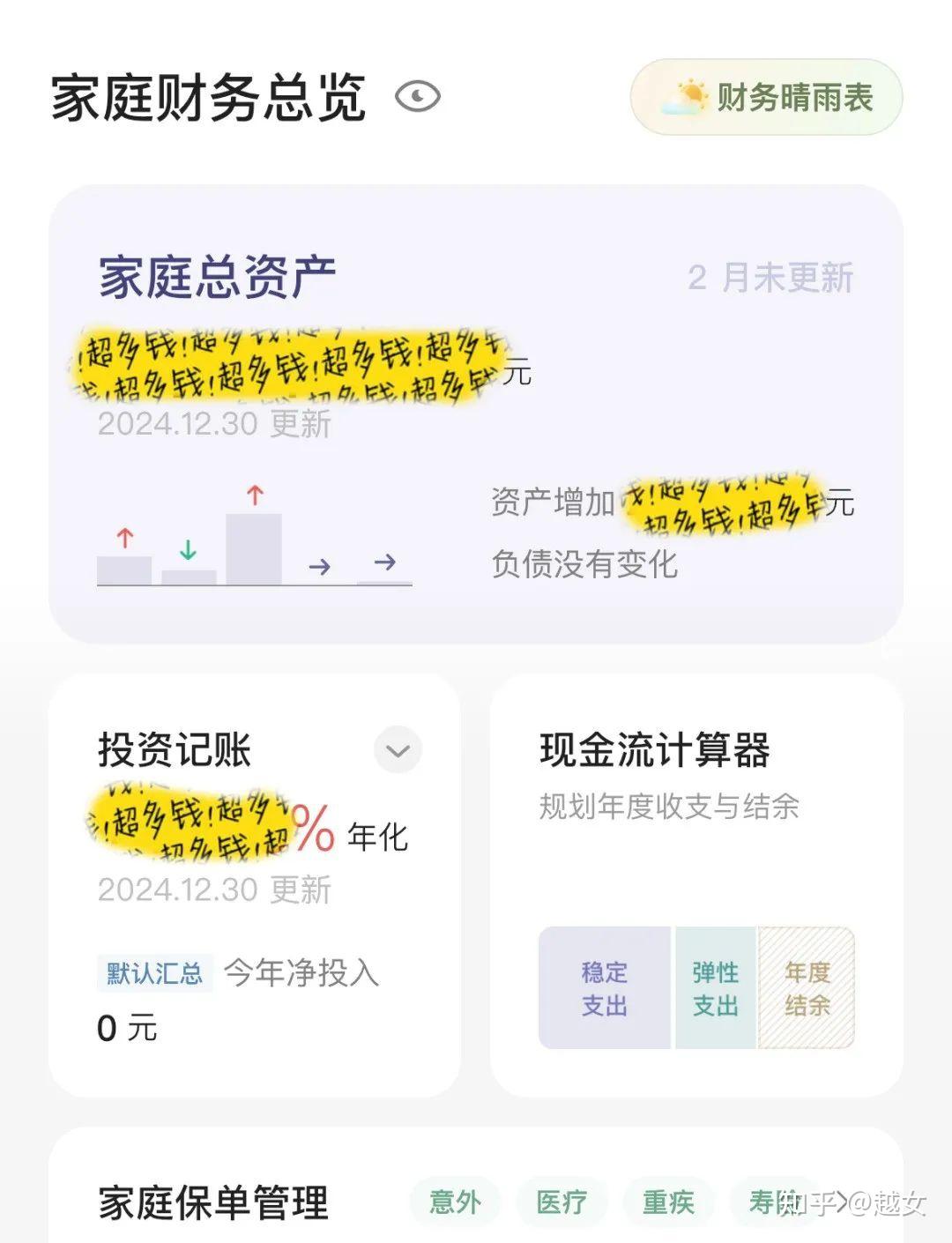Viewport: 952px width, 1243px height.
Task: Select the 意外 accident insurance category
Action: click(x=455, y=1201)
